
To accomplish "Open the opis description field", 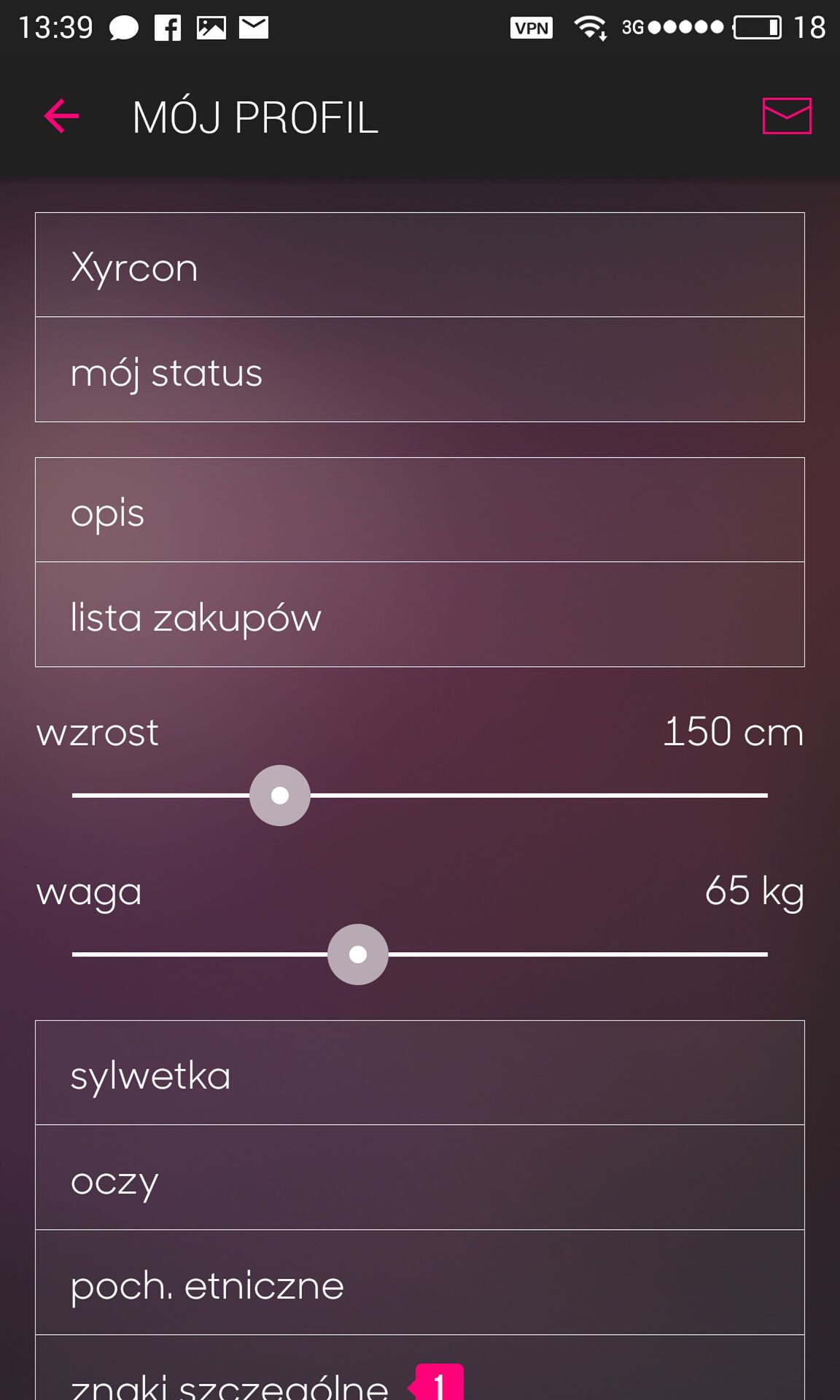I will pyautogui.click(x=420, y=510).
